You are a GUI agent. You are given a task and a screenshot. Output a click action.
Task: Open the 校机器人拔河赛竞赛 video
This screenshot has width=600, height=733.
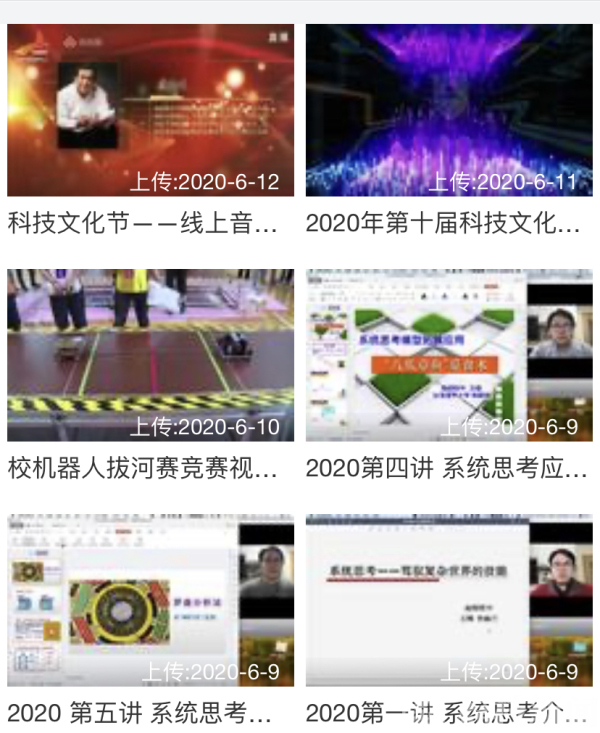coord(150,355)
